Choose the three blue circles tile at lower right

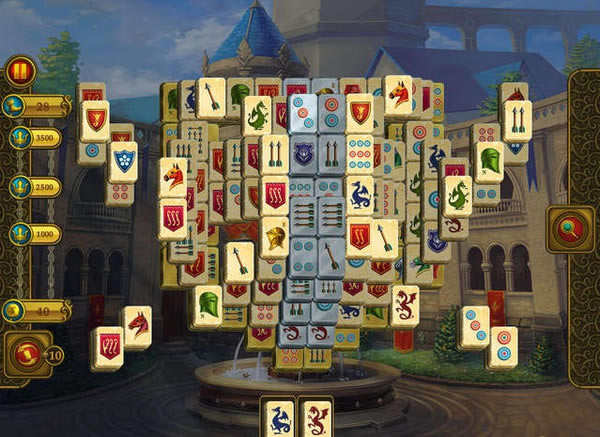(x=474, y=326)
